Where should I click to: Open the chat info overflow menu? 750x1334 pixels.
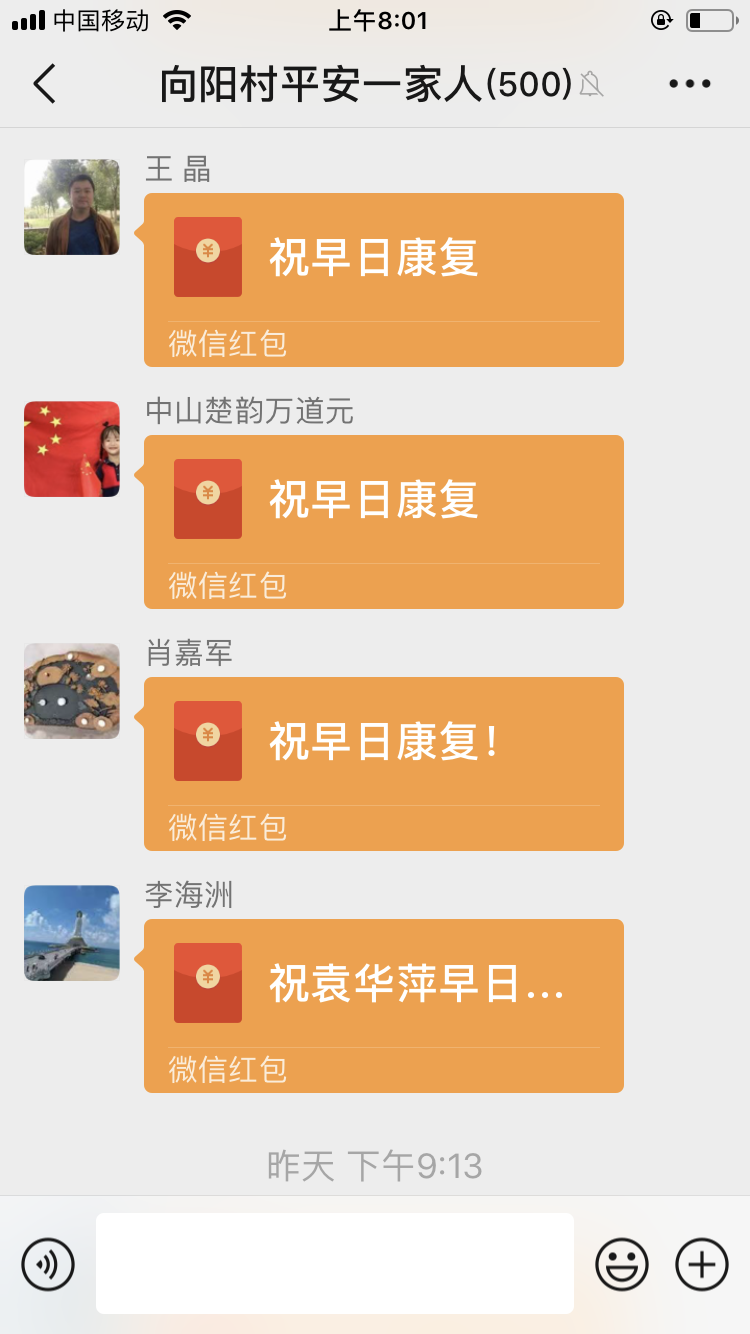[690, 84]
